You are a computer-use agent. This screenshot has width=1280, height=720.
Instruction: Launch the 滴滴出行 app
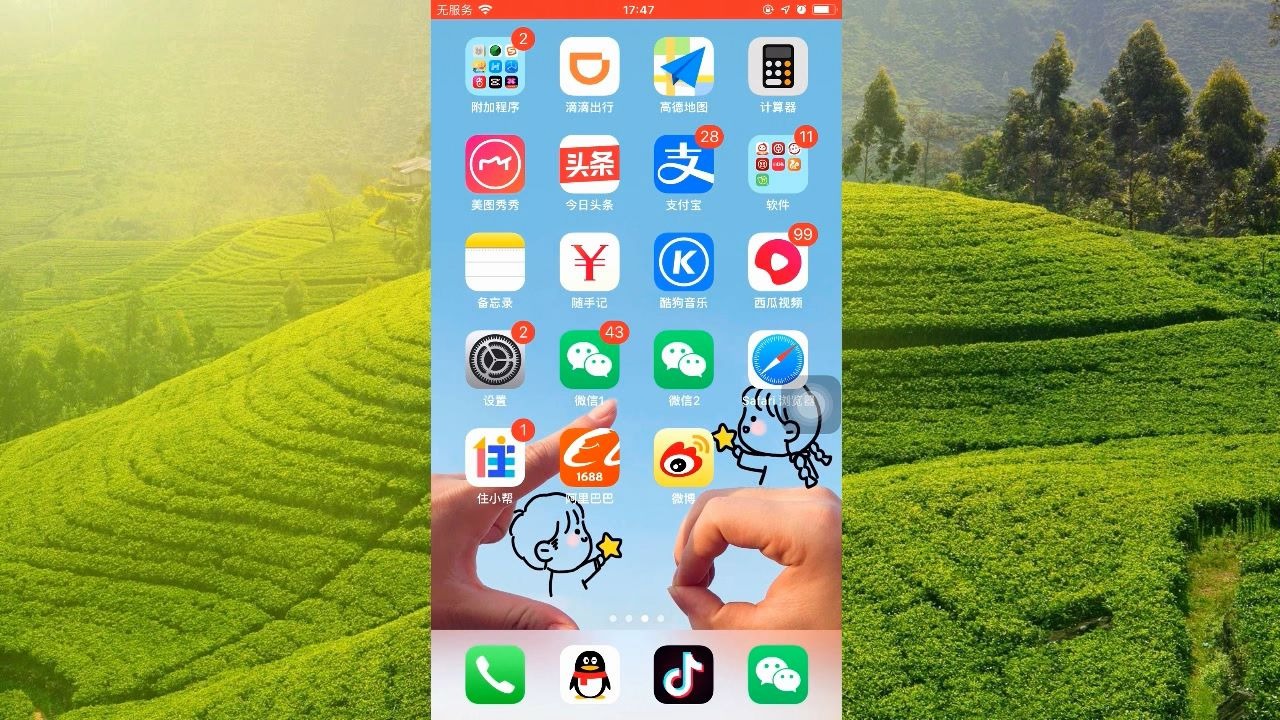click(589, 66)
